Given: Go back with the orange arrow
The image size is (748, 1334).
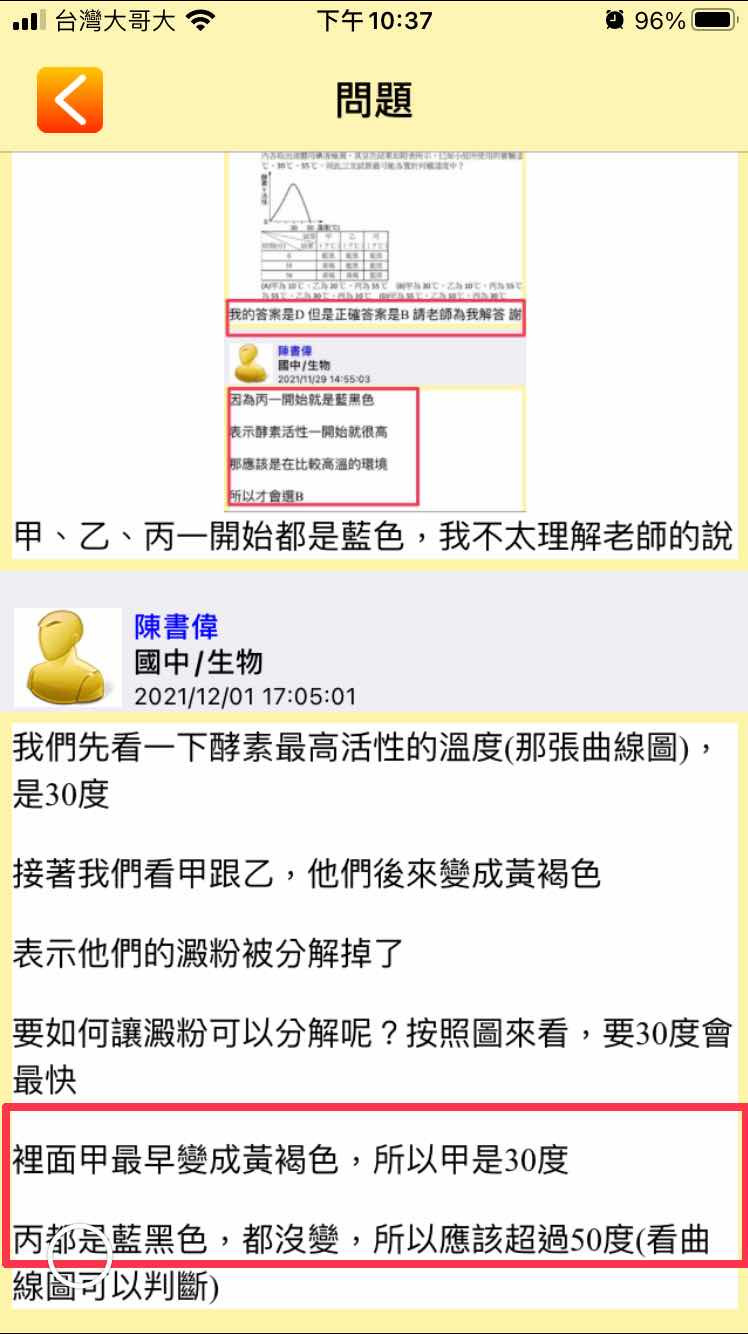Looking at the screenshot, I should [x=70, y=100].
